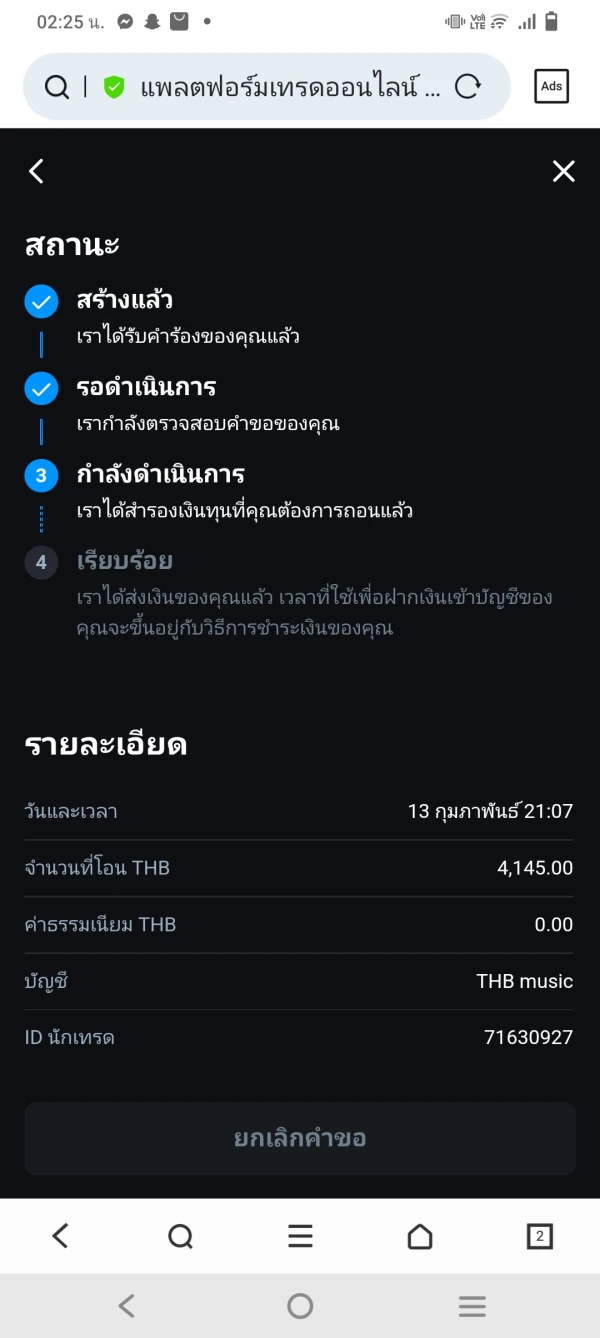Screen dimensions: 600x1338
Task: Open the Ads blocker button
Action: [552, 87]
